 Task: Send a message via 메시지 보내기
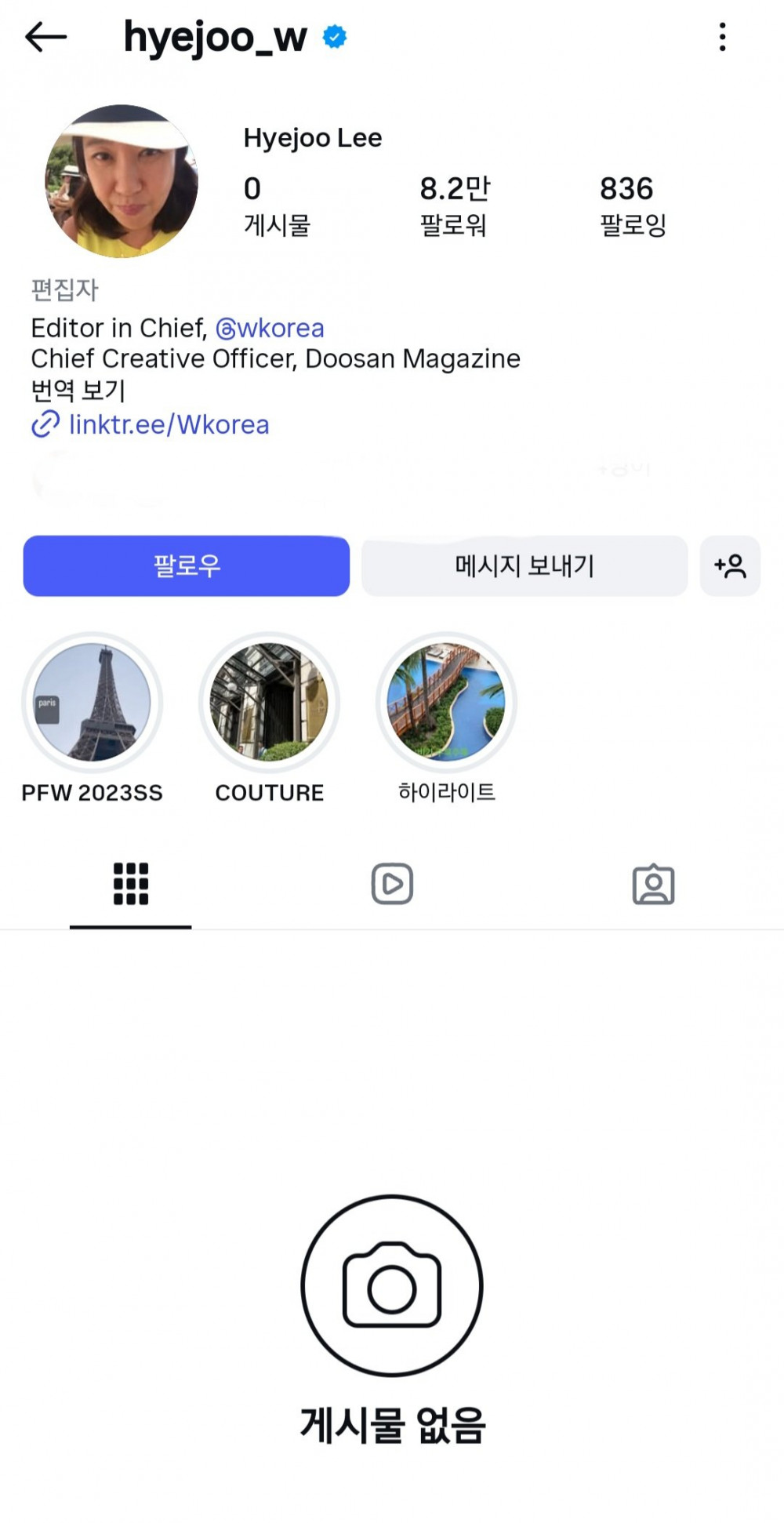tap(524, 565)
